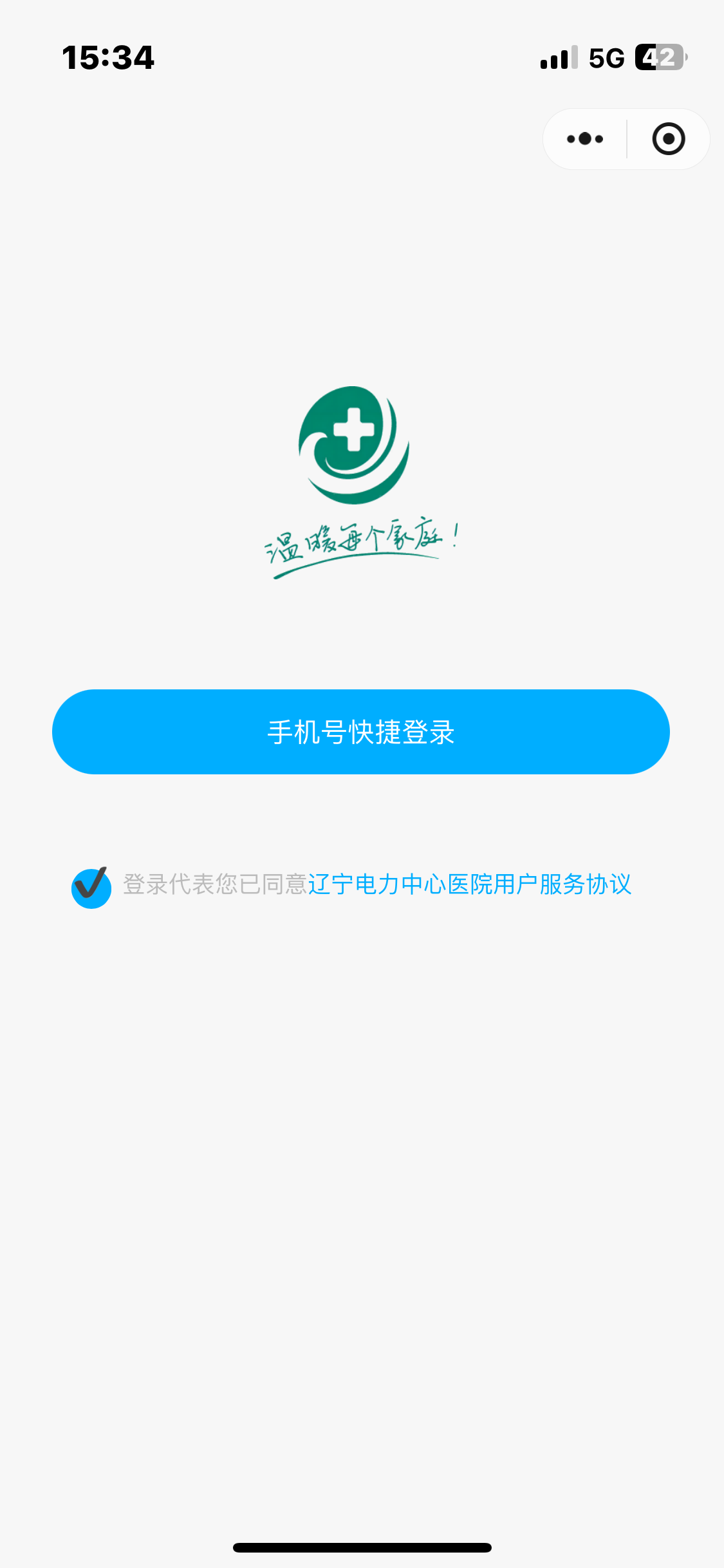Open the mini program more options menu

click(584, 139)
